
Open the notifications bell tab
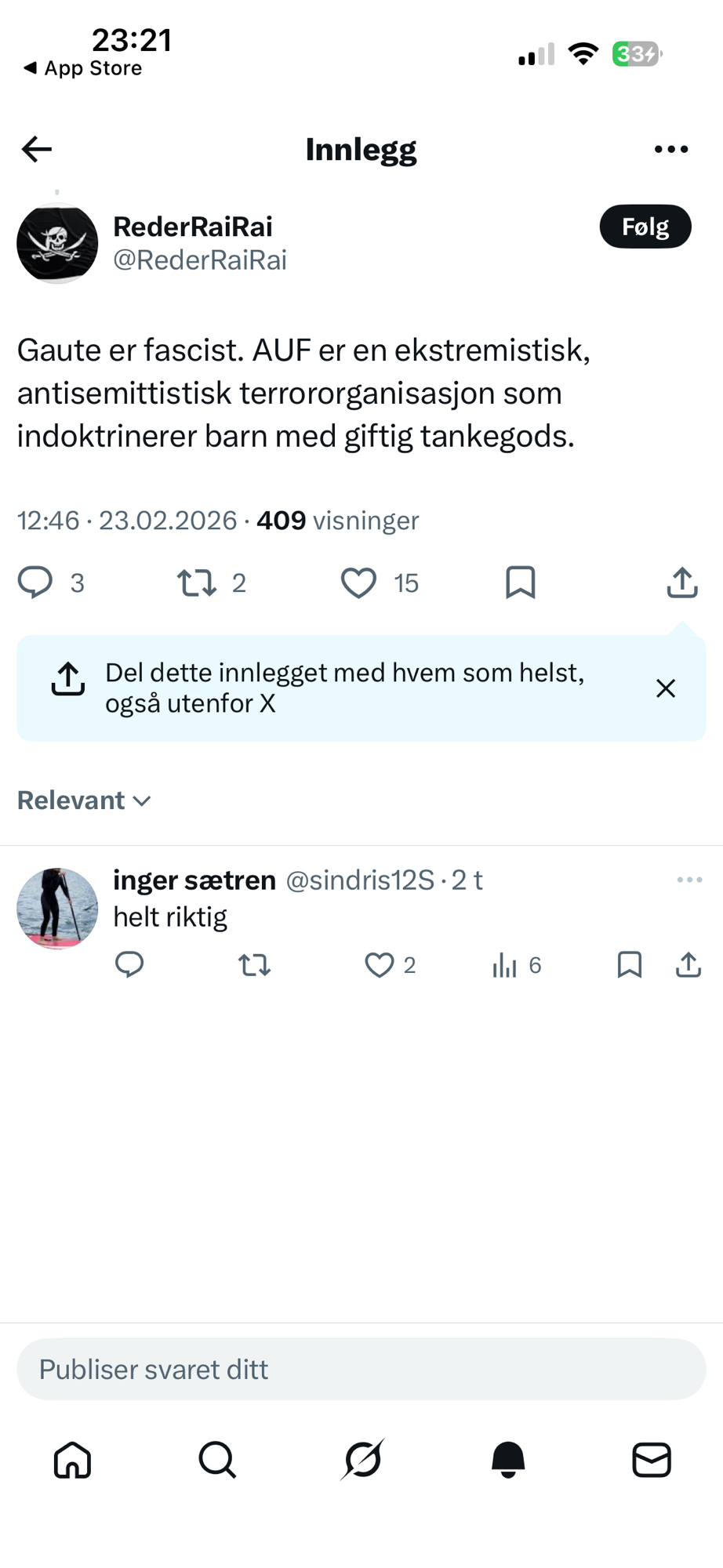pyautogui.click(x=508, y=1460)
